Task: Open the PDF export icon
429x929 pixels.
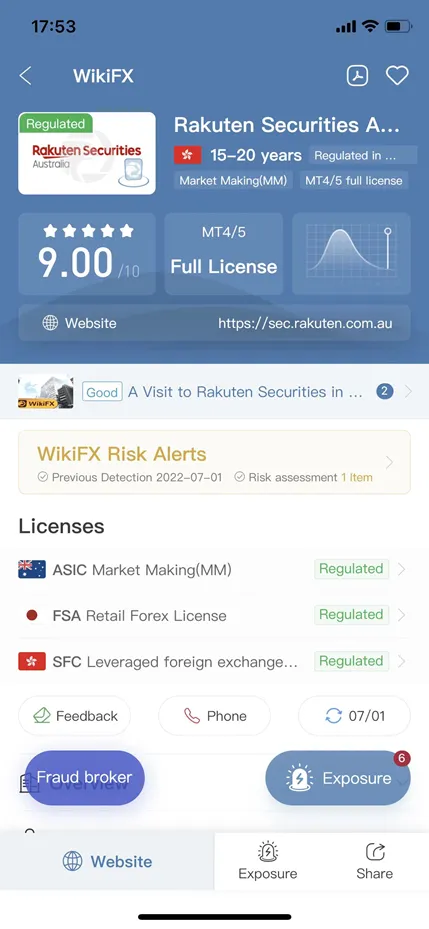Action: [357, 76]
